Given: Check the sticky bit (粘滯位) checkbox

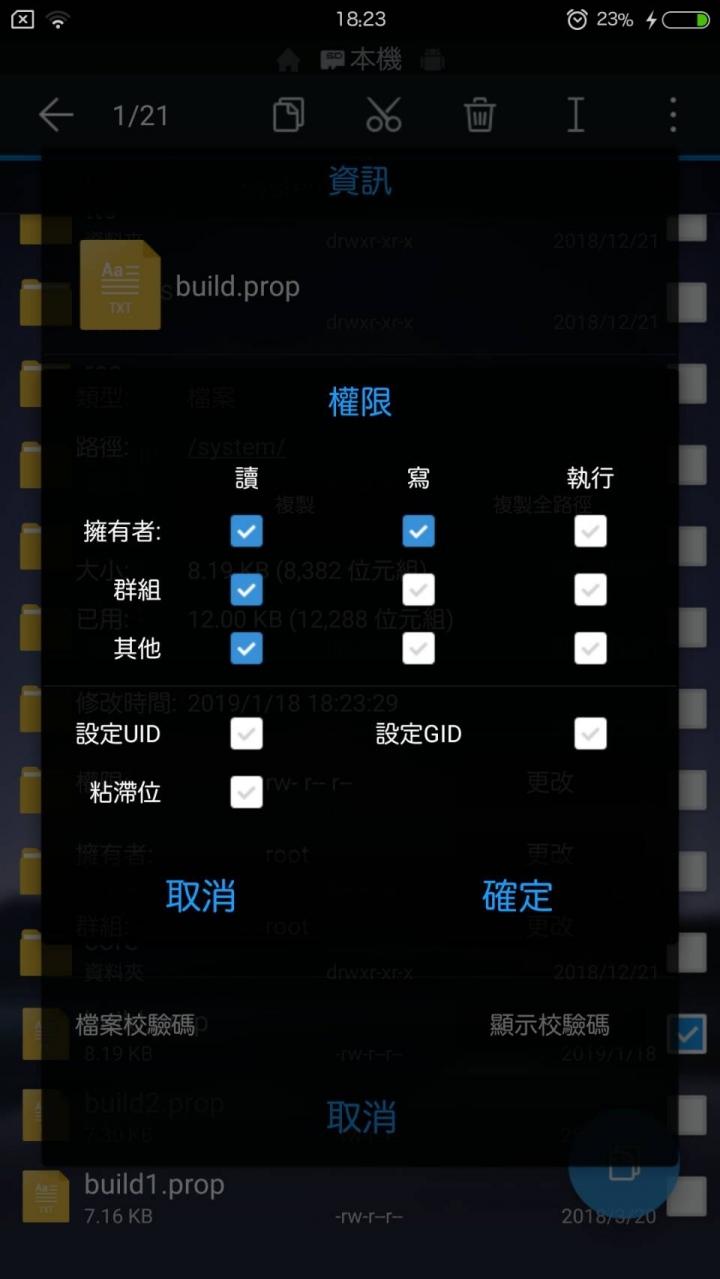Looking at the screenshot, I should pyautogui.click(x=246, y=793).
